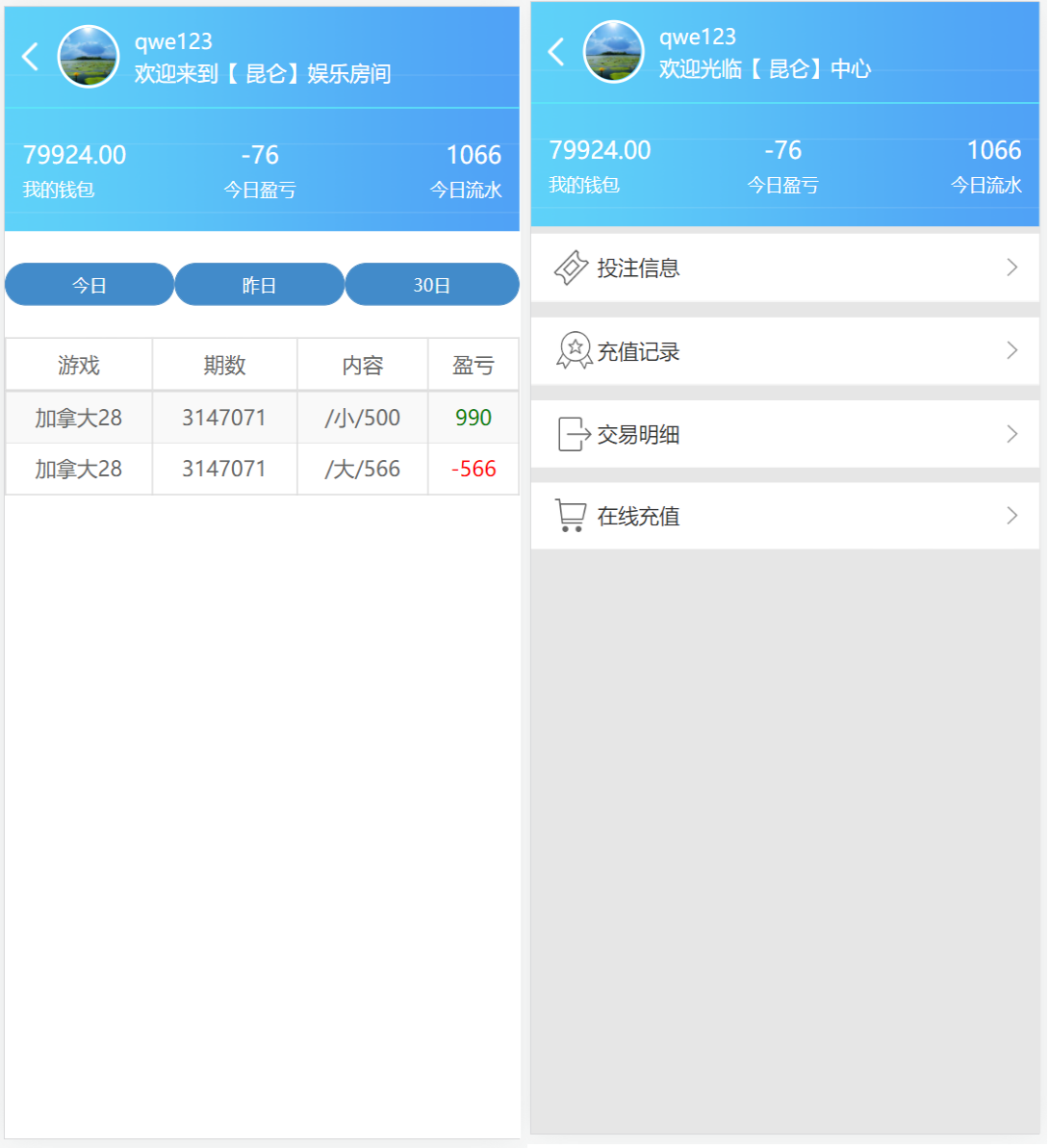View 交易明细
The width and height of the screenshot is (1049, 1148).
(784, 434)
